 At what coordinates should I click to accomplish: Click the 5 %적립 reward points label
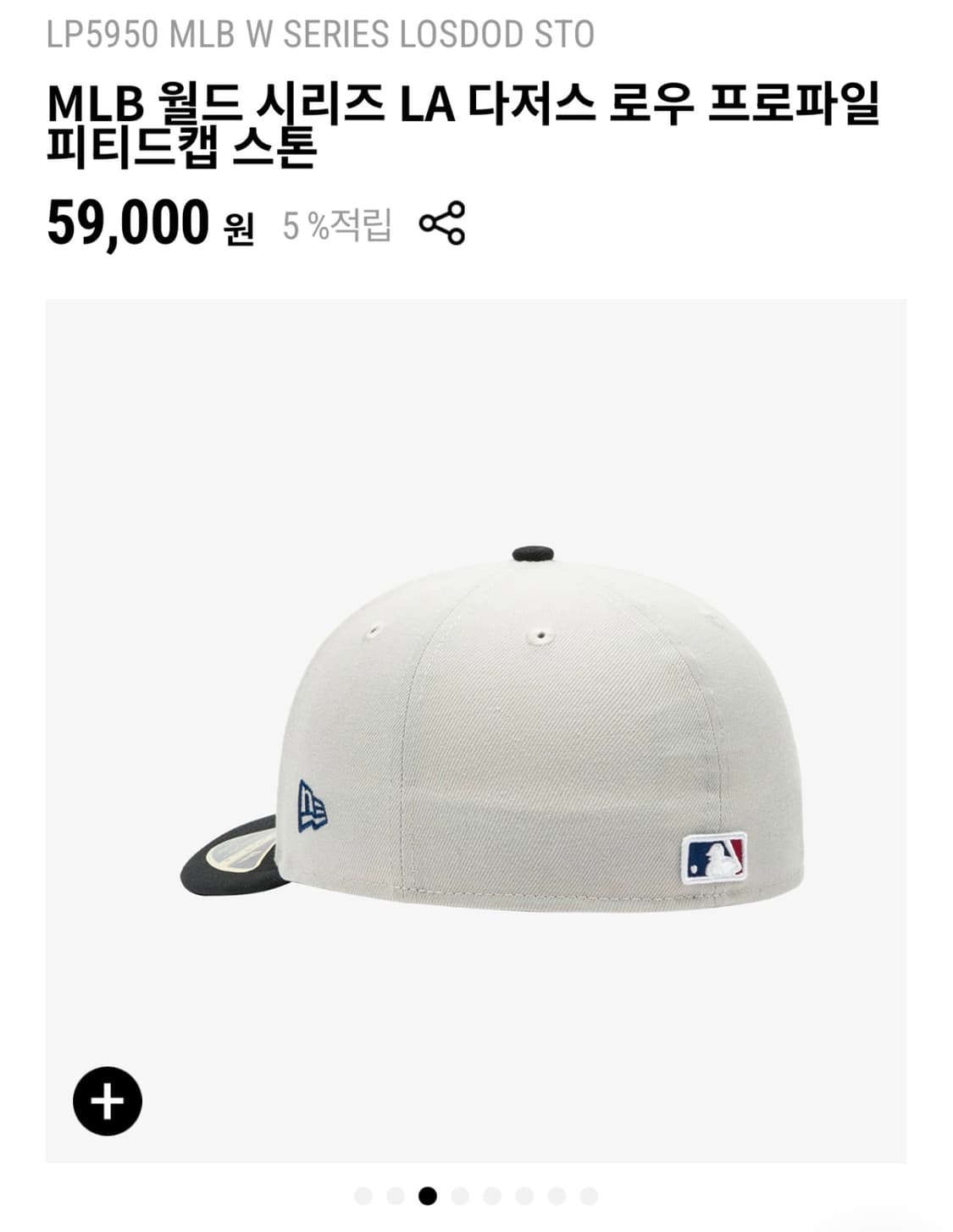pos(334,225)
